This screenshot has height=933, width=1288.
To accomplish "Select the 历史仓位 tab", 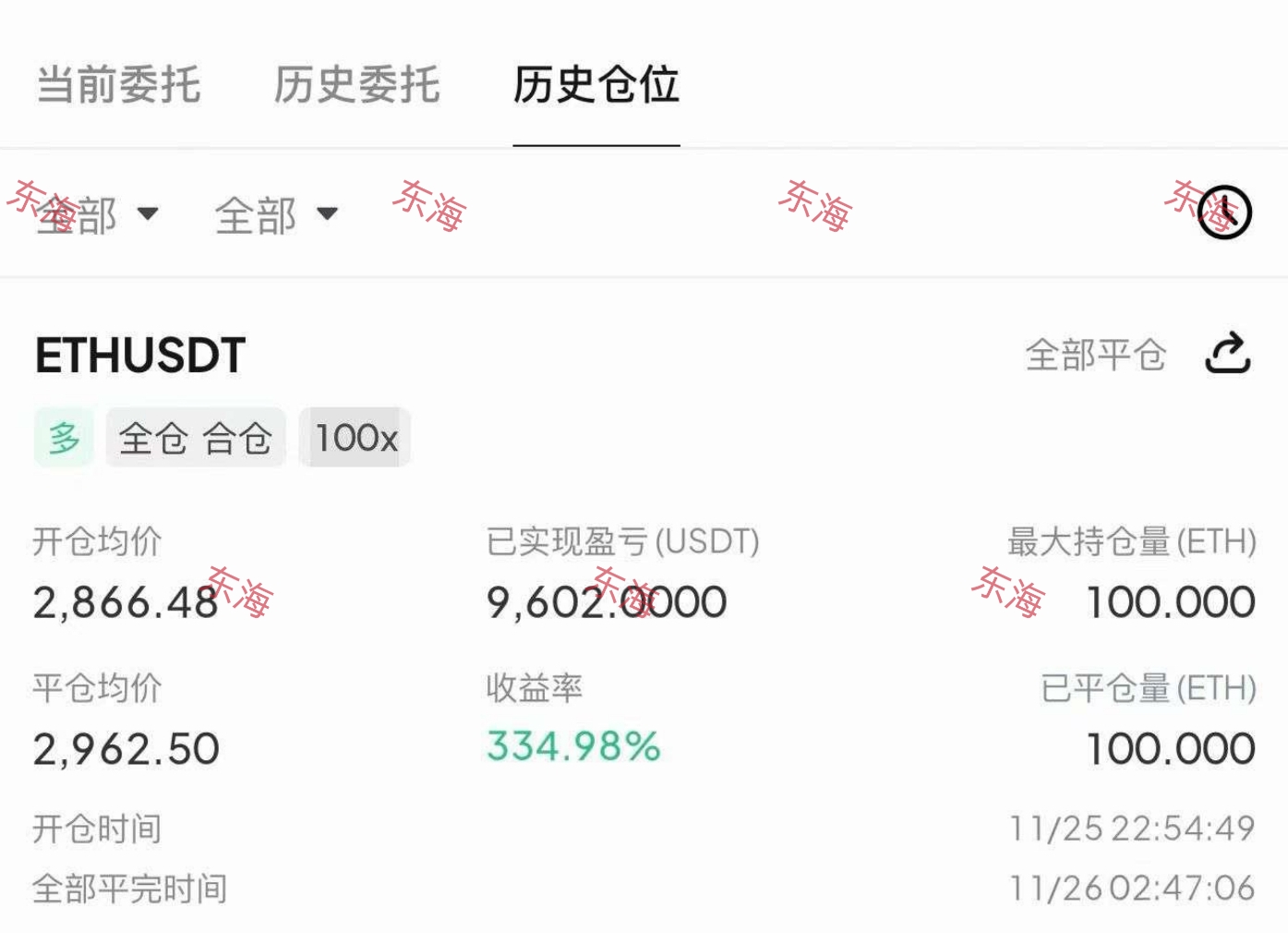I will tap(596, 85).
